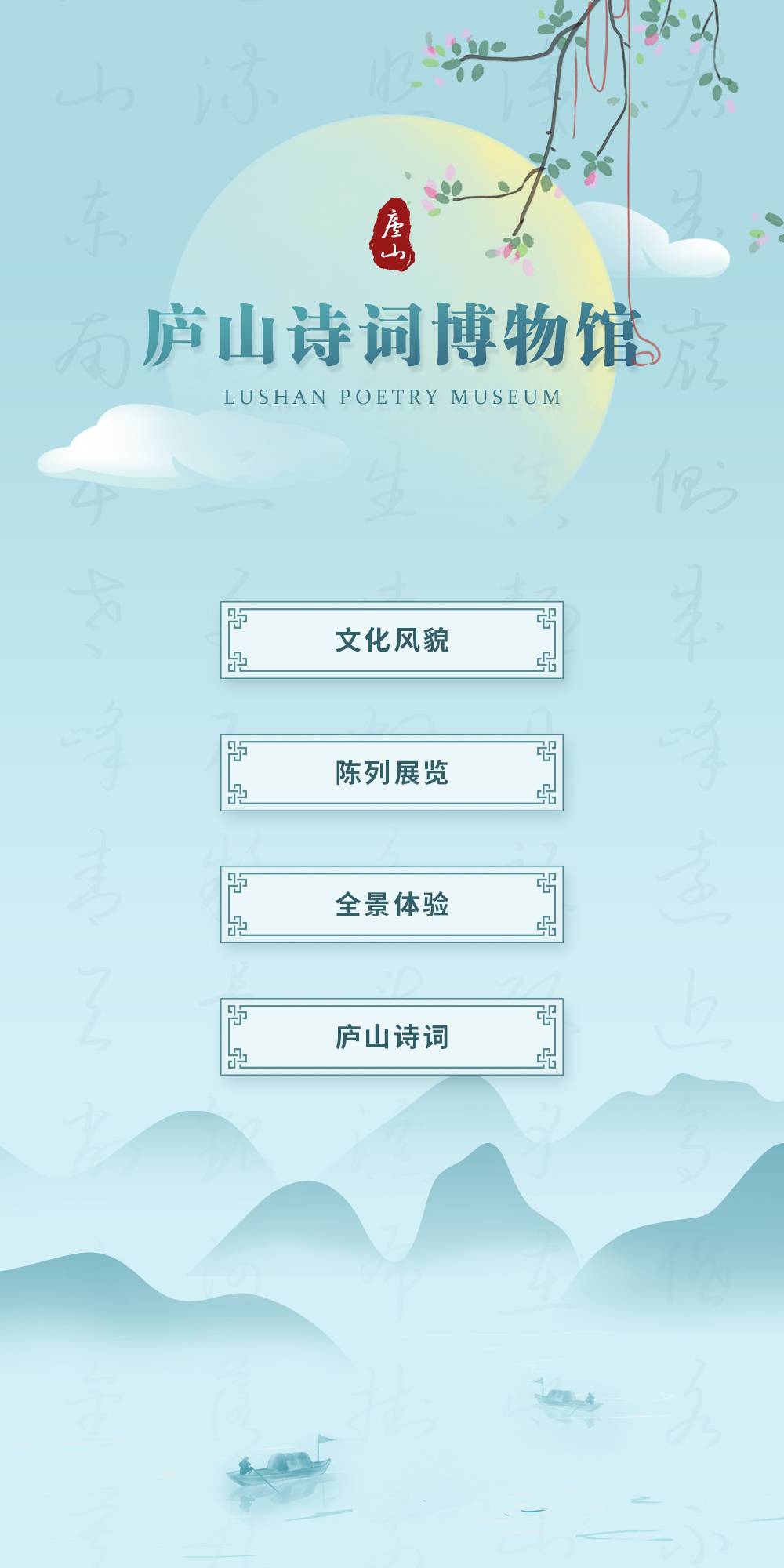This screenshot has height=1568, width=784.
Task: Open the 陈列展览 section
Action: [x=392, y=773]
